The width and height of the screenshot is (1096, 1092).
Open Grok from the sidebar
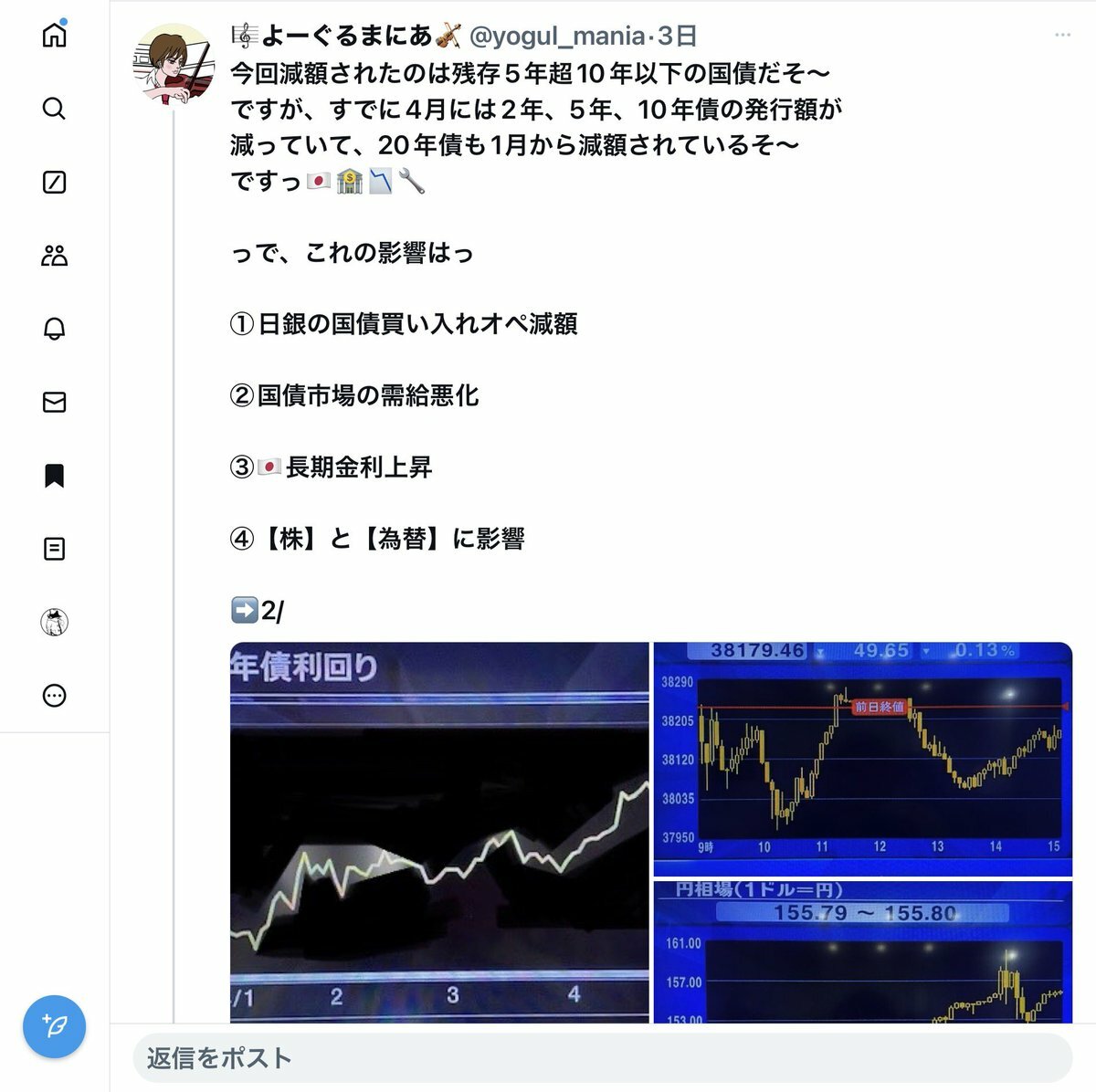click(55, 182)
